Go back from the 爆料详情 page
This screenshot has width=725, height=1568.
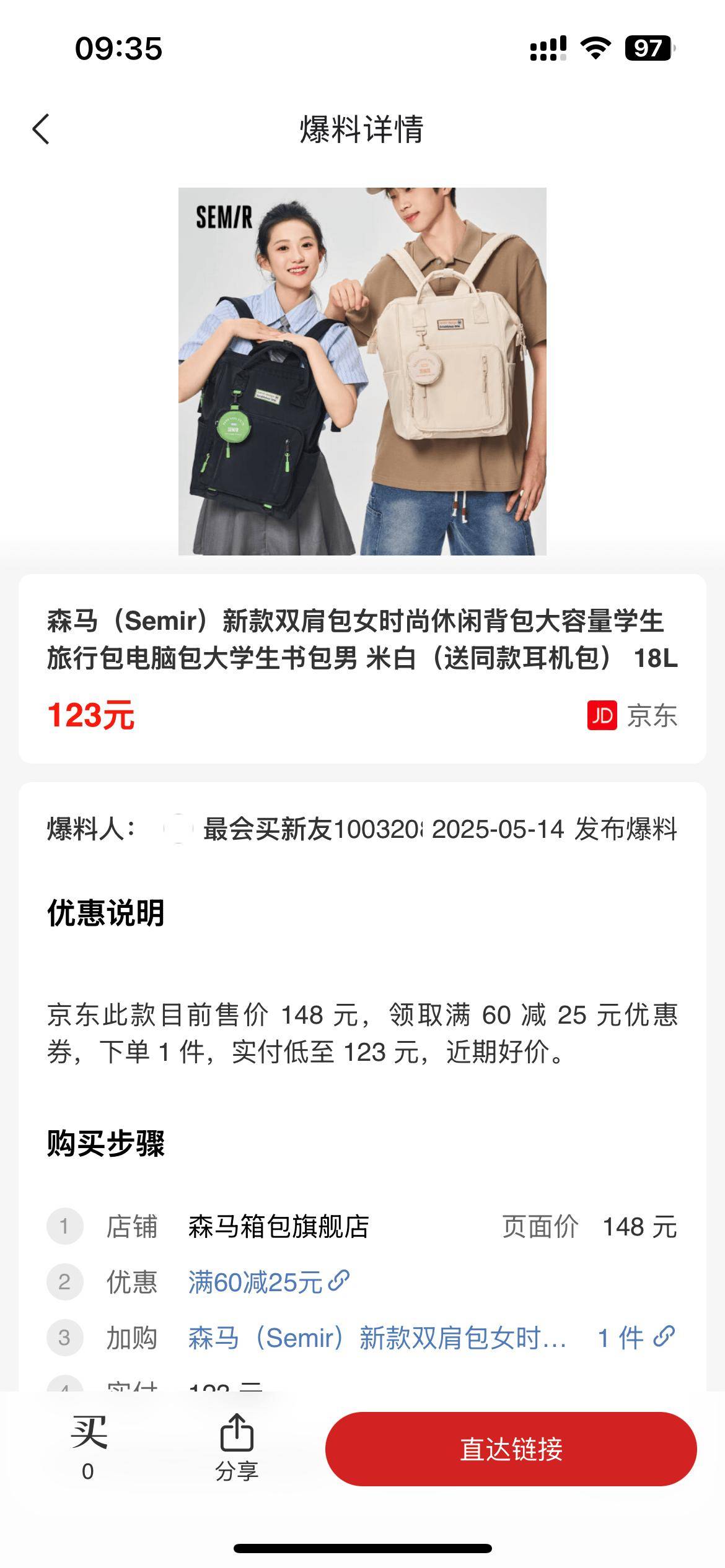point(41,129)
